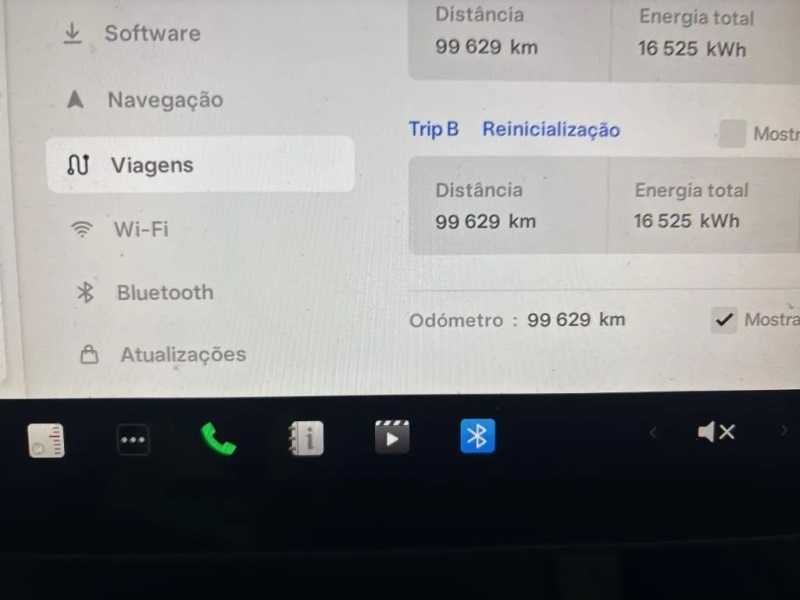
Task: Unmute the volume speaker icon
Action: pos(716,432)
